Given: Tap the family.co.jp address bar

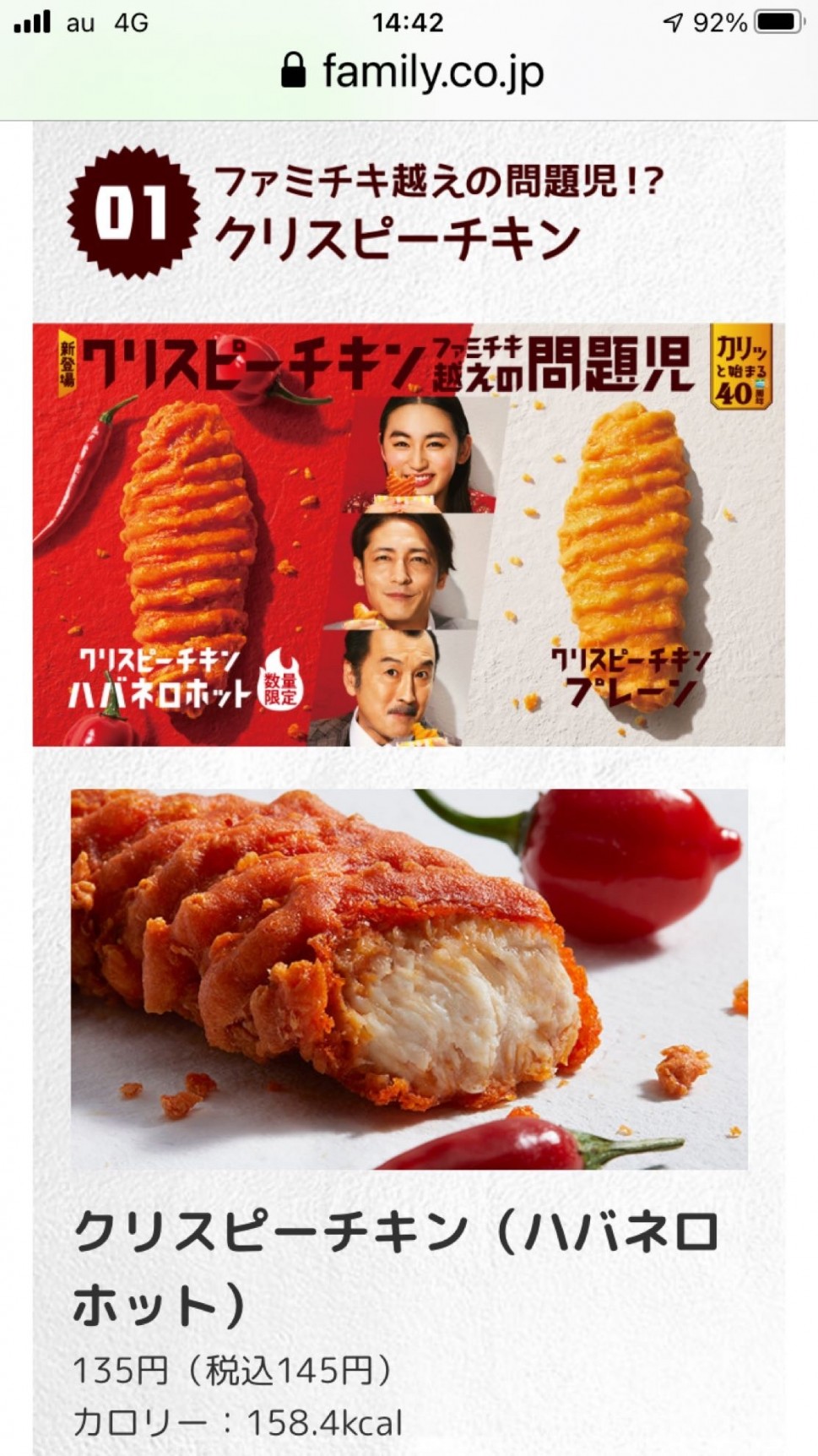Looking at the screenshot, I should pyautogui.click(x=411, y=73).
